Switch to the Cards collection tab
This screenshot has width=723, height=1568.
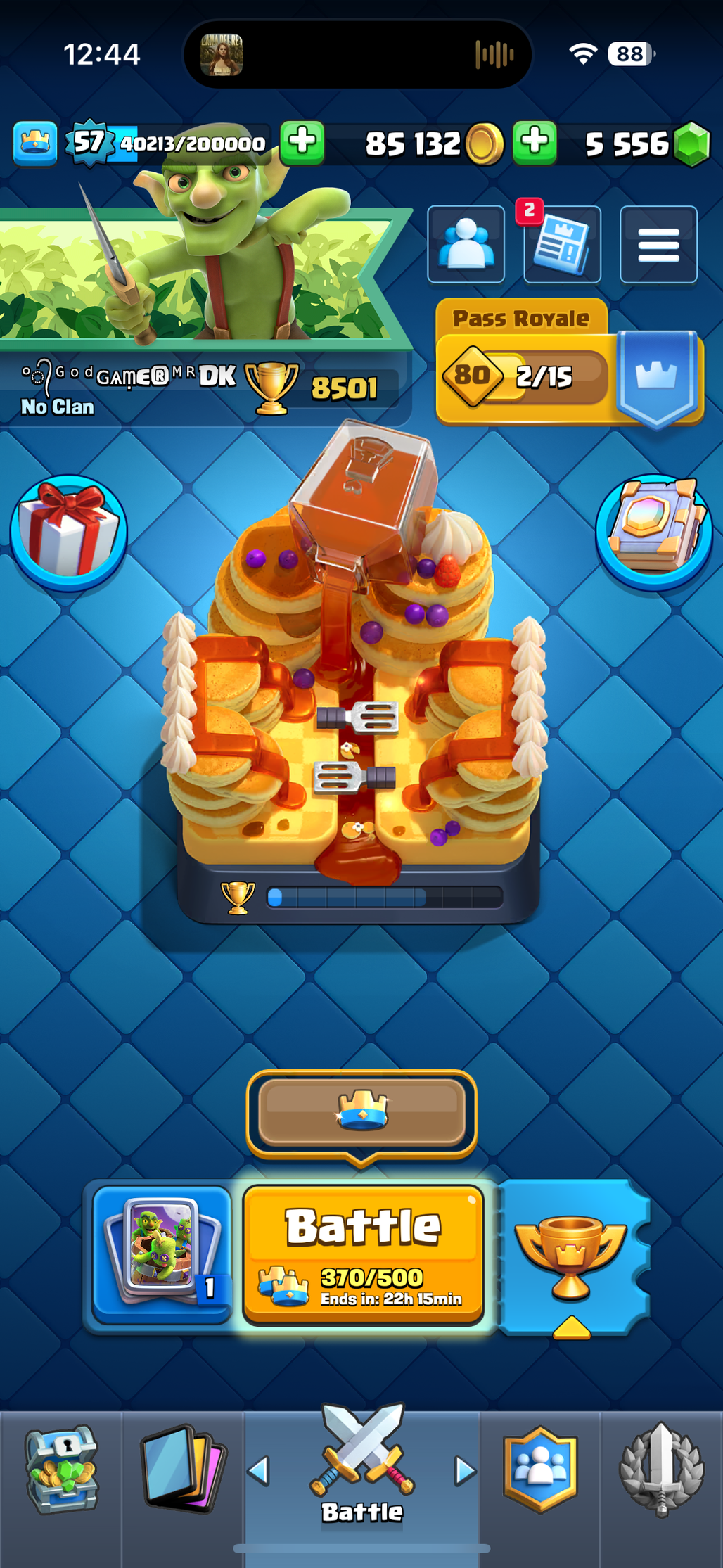click(183, 1469)
